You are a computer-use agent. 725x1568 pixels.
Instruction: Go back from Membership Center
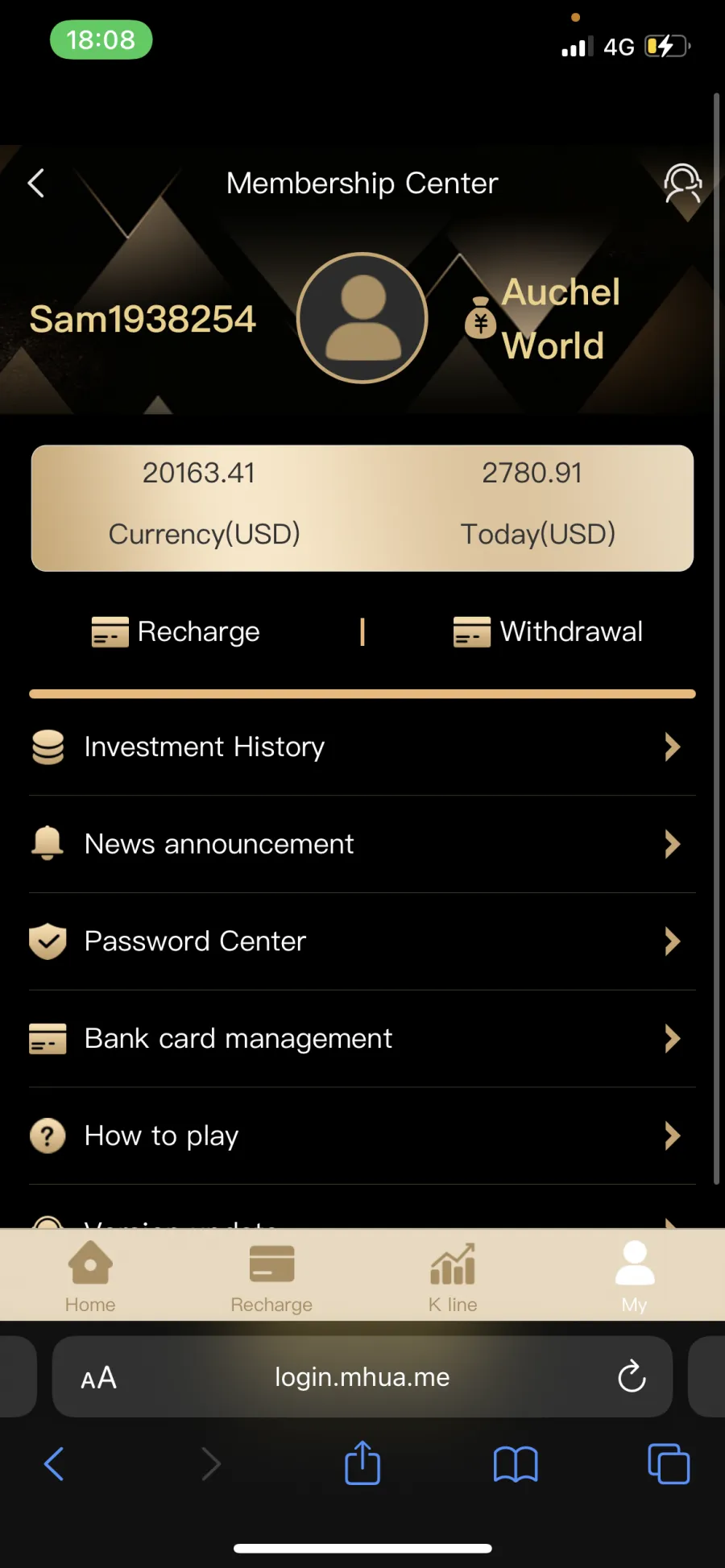36,183
